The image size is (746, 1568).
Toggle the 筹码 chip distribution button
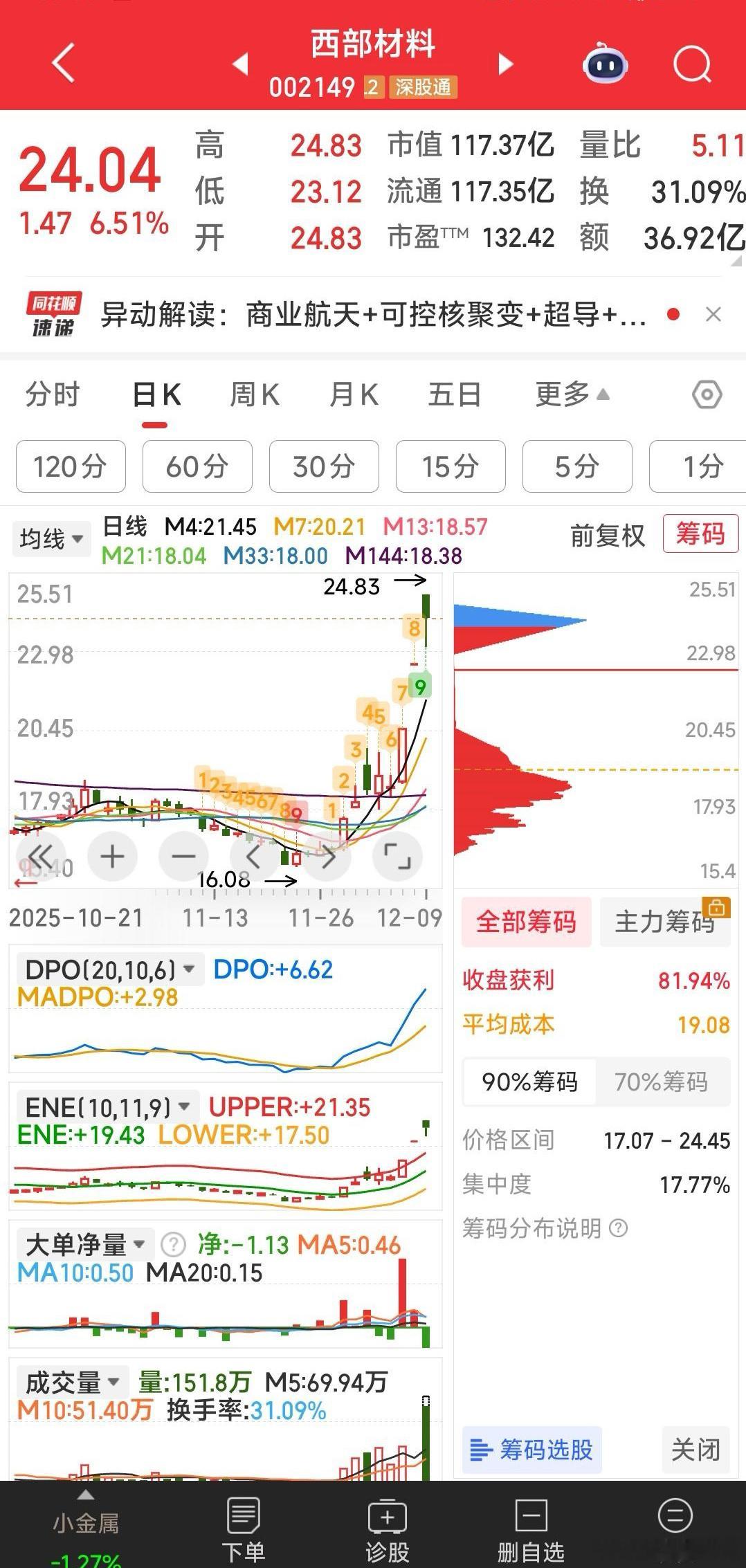700,534
